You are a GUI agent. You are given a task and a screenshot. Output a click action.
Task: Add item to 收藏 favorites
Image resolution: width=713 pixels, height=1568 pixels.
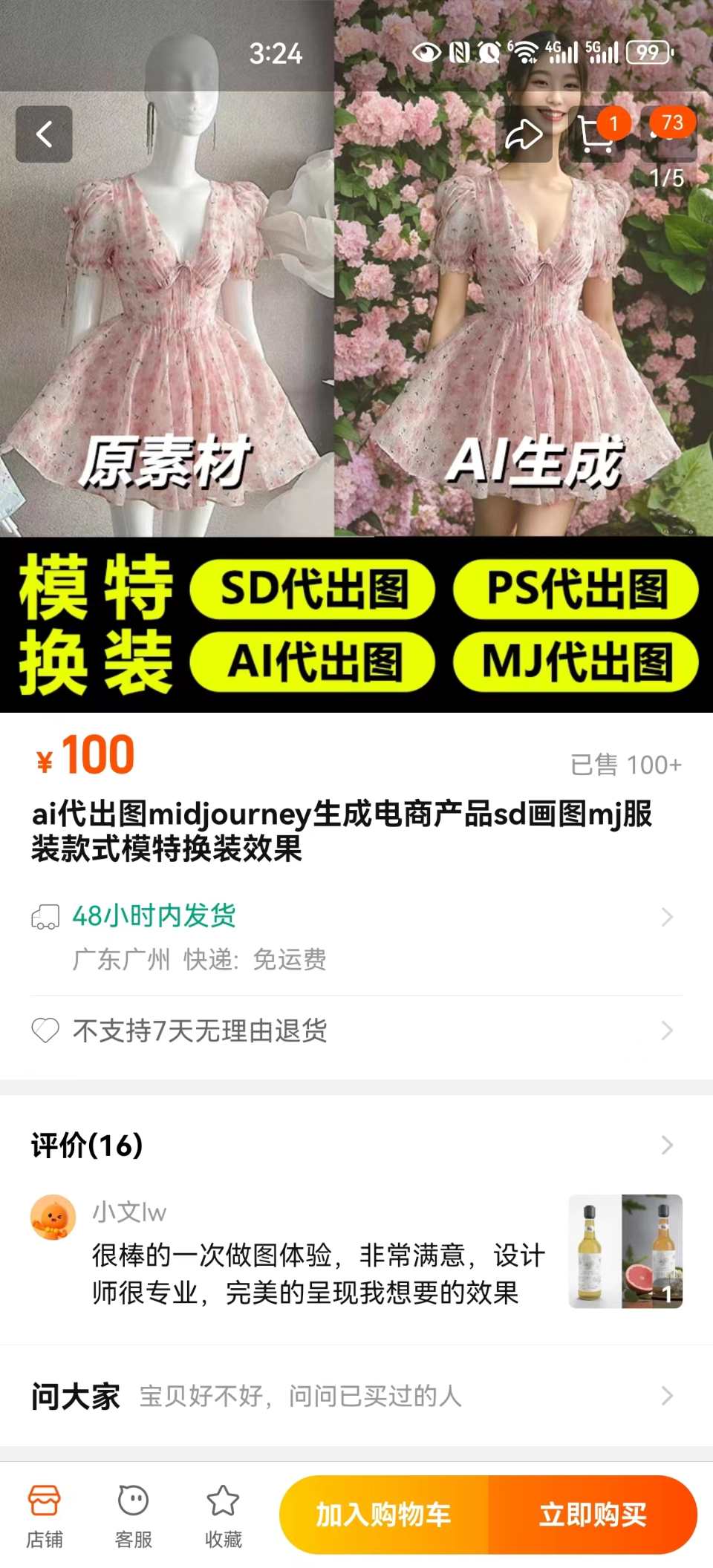(x=223, y=1515)
